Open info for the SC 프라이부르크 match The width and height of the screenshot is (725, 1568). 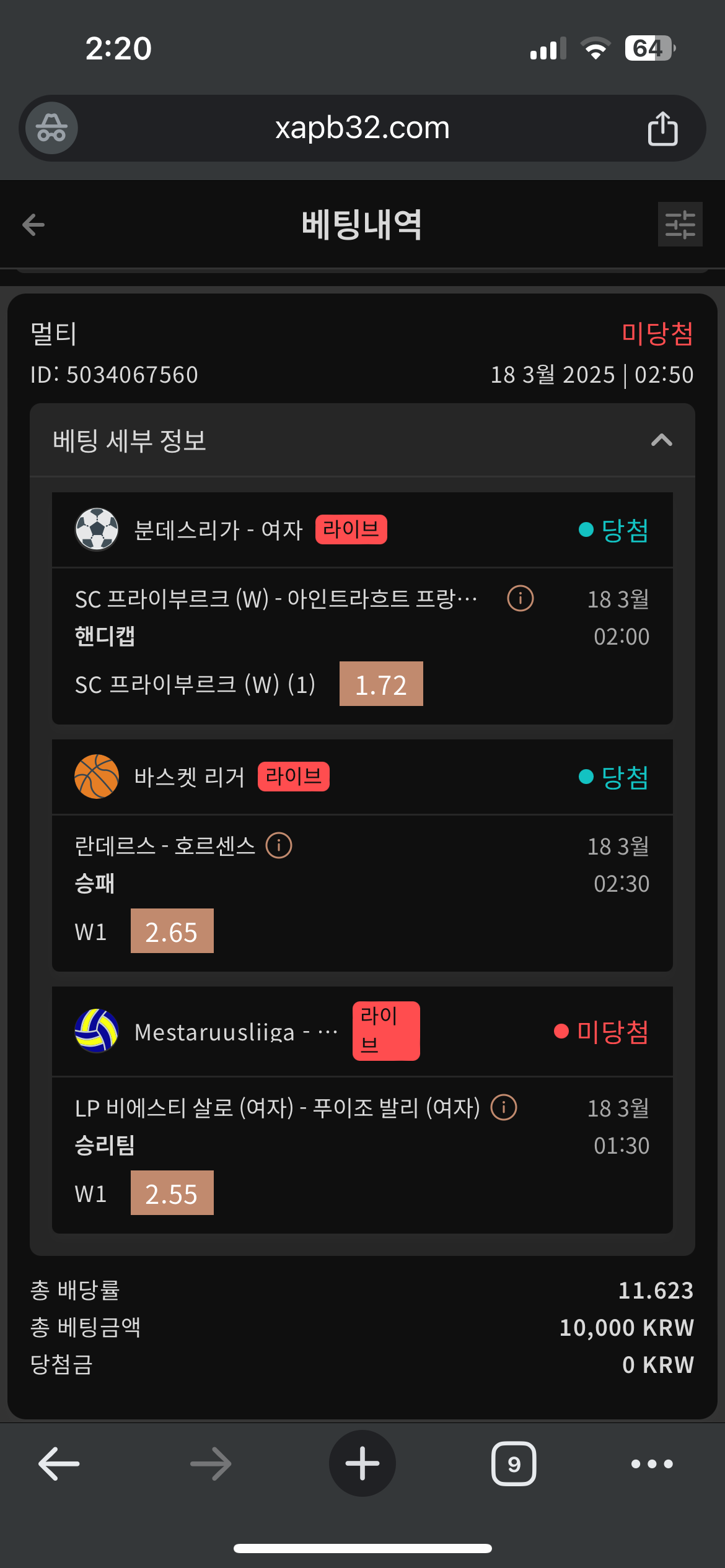pos(520,598)
